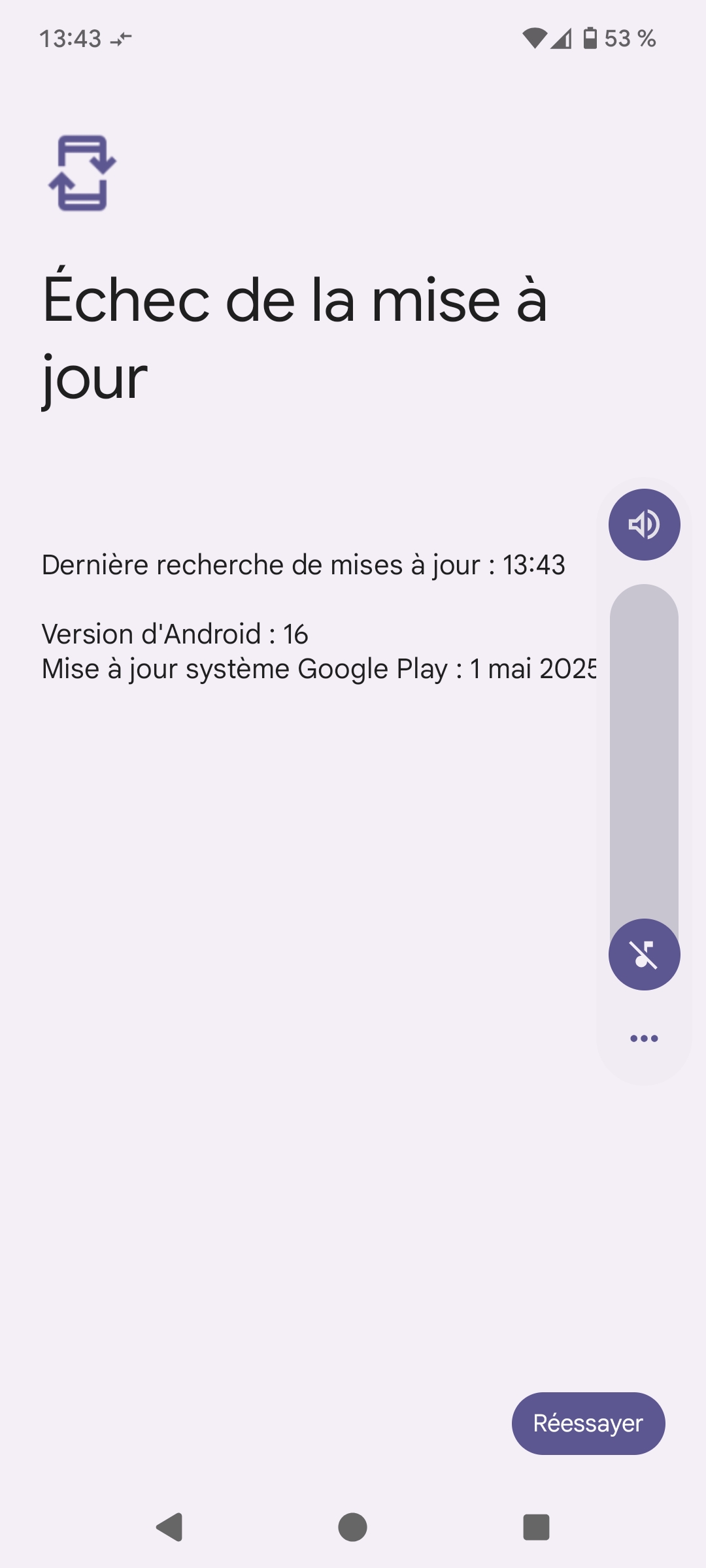
Task: Go back using the navigation bar
Action: pyautogui.click(x=170, y=1527)
